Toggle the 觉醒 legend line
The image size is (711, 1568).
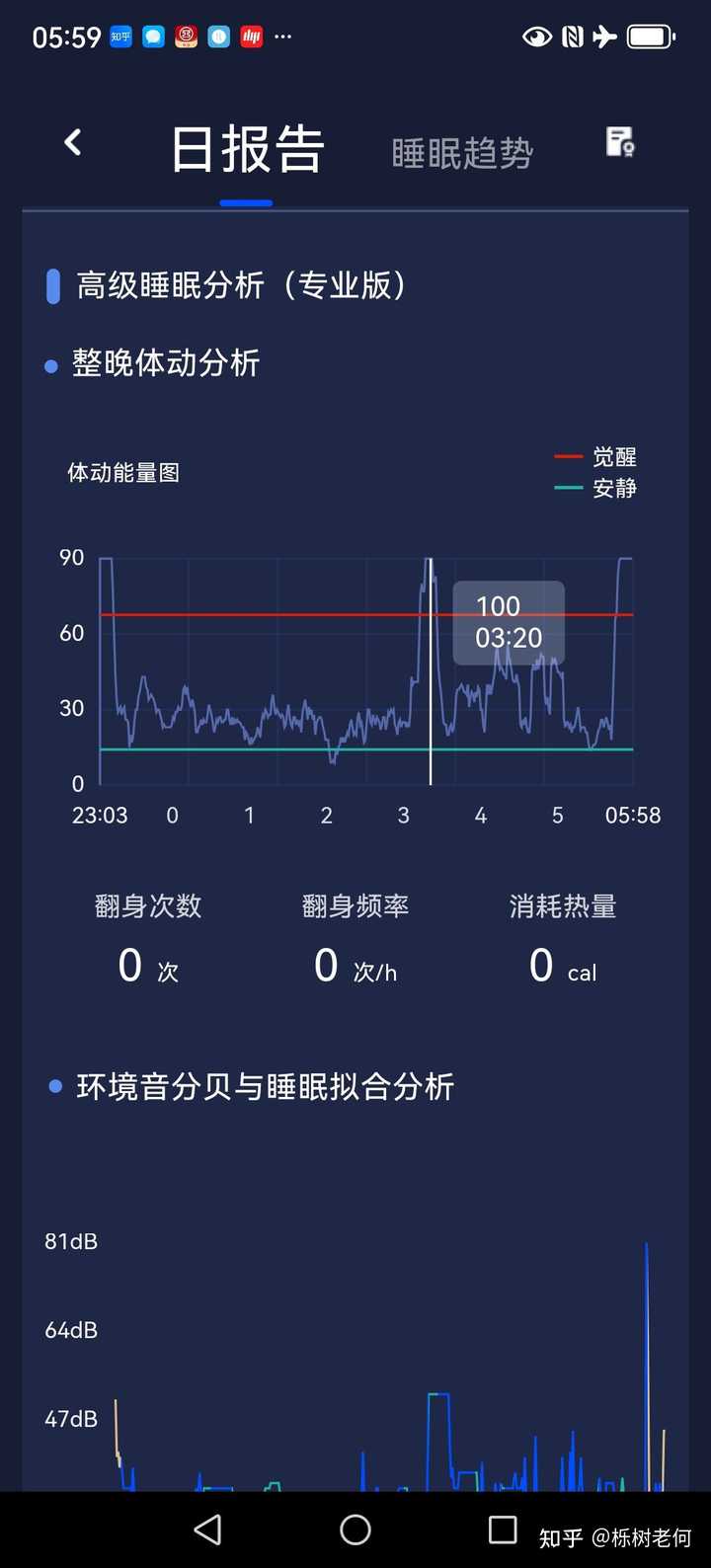pos(595,456)
